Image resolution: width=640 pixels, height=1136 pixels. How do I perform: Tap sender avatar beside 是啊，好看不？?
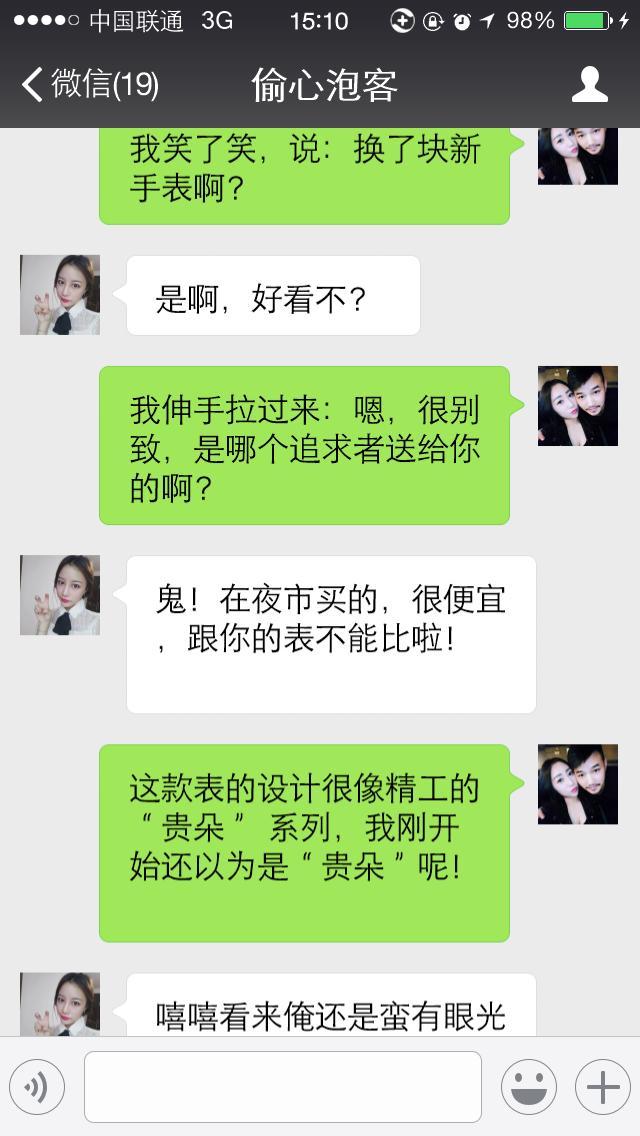click(60, 295)
